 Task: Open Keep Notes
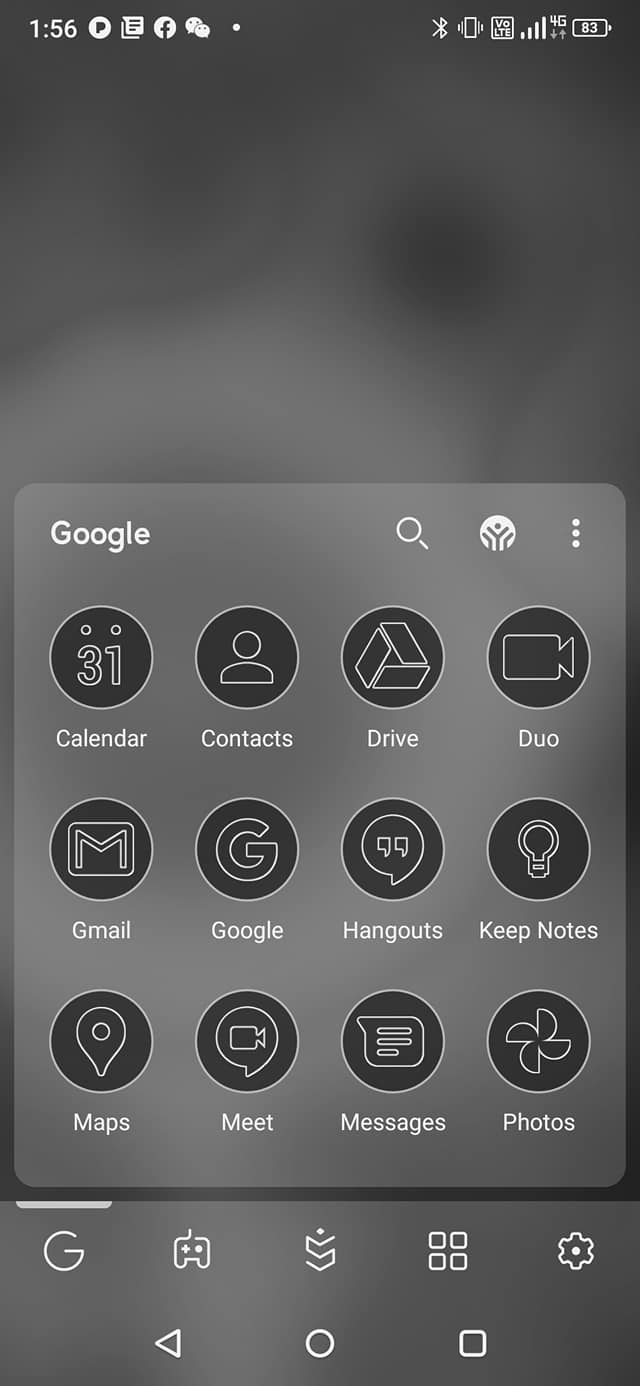[538, 850]
